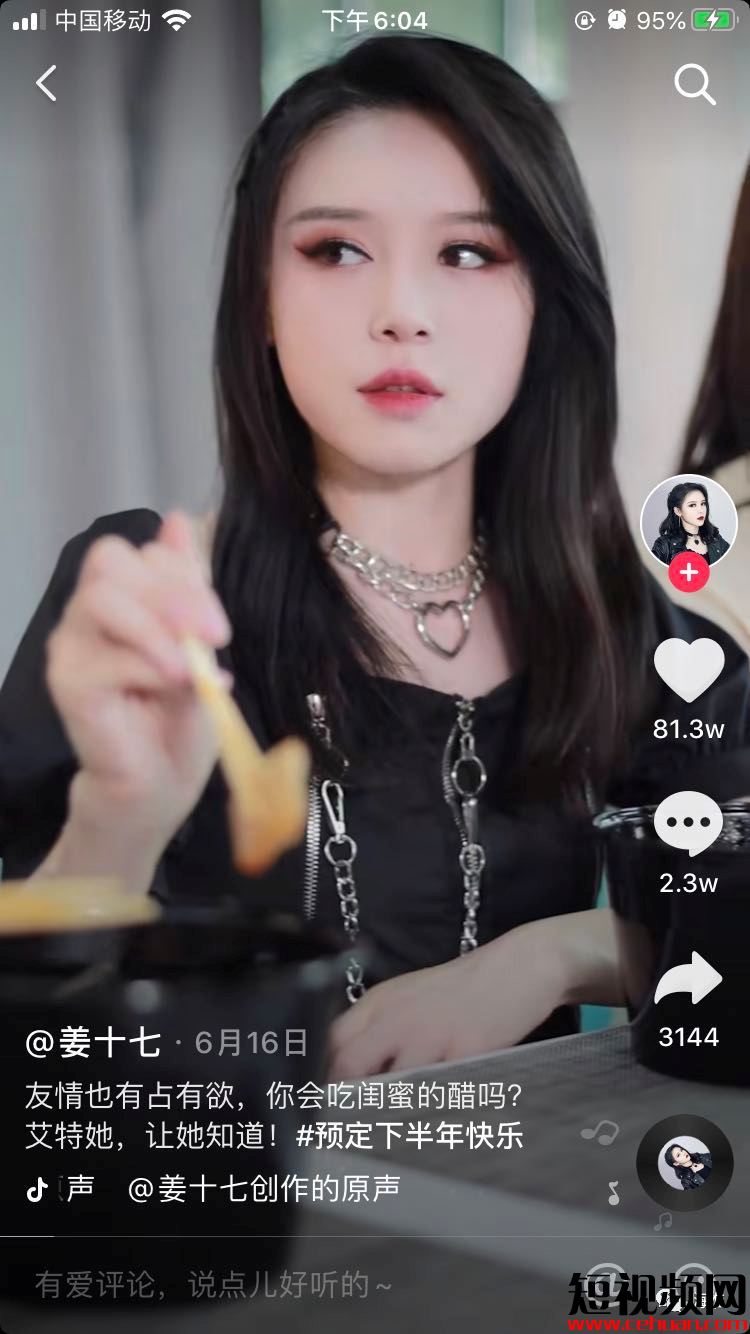This screenshot has width=750, height=1334.
Task: Open the spinning music disc
Action: click(x=685, y=1163)
